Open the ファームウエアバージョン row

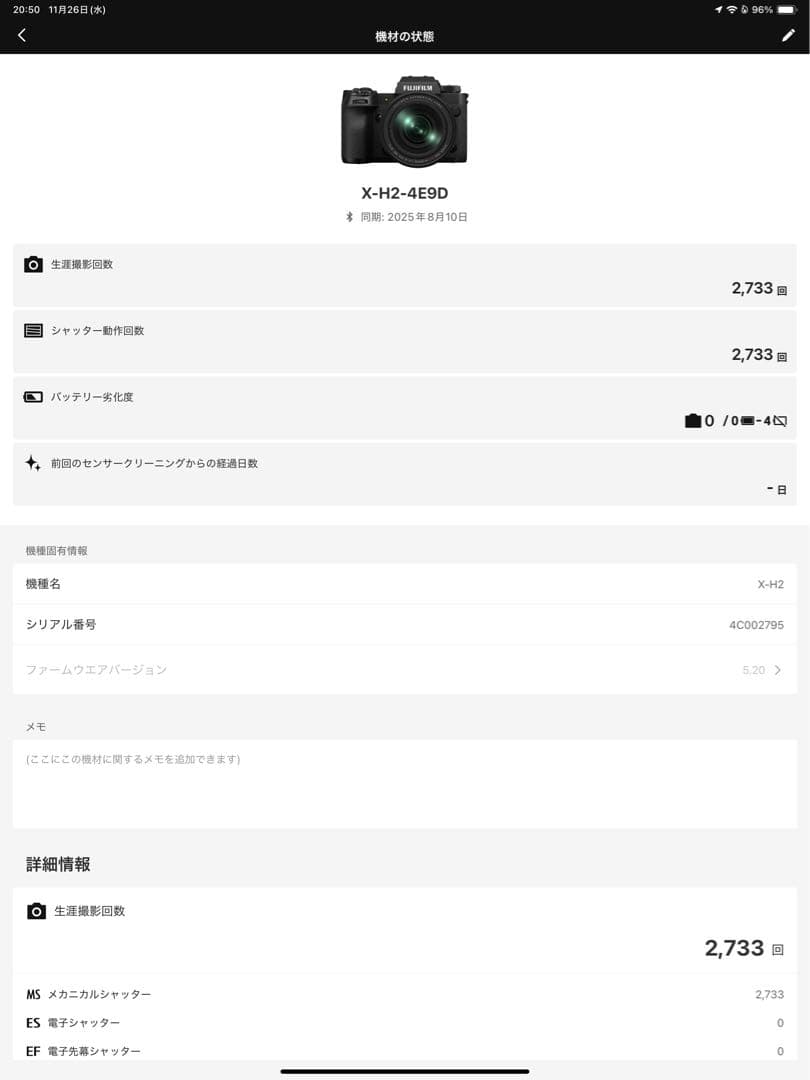click(x=404, y=670)
